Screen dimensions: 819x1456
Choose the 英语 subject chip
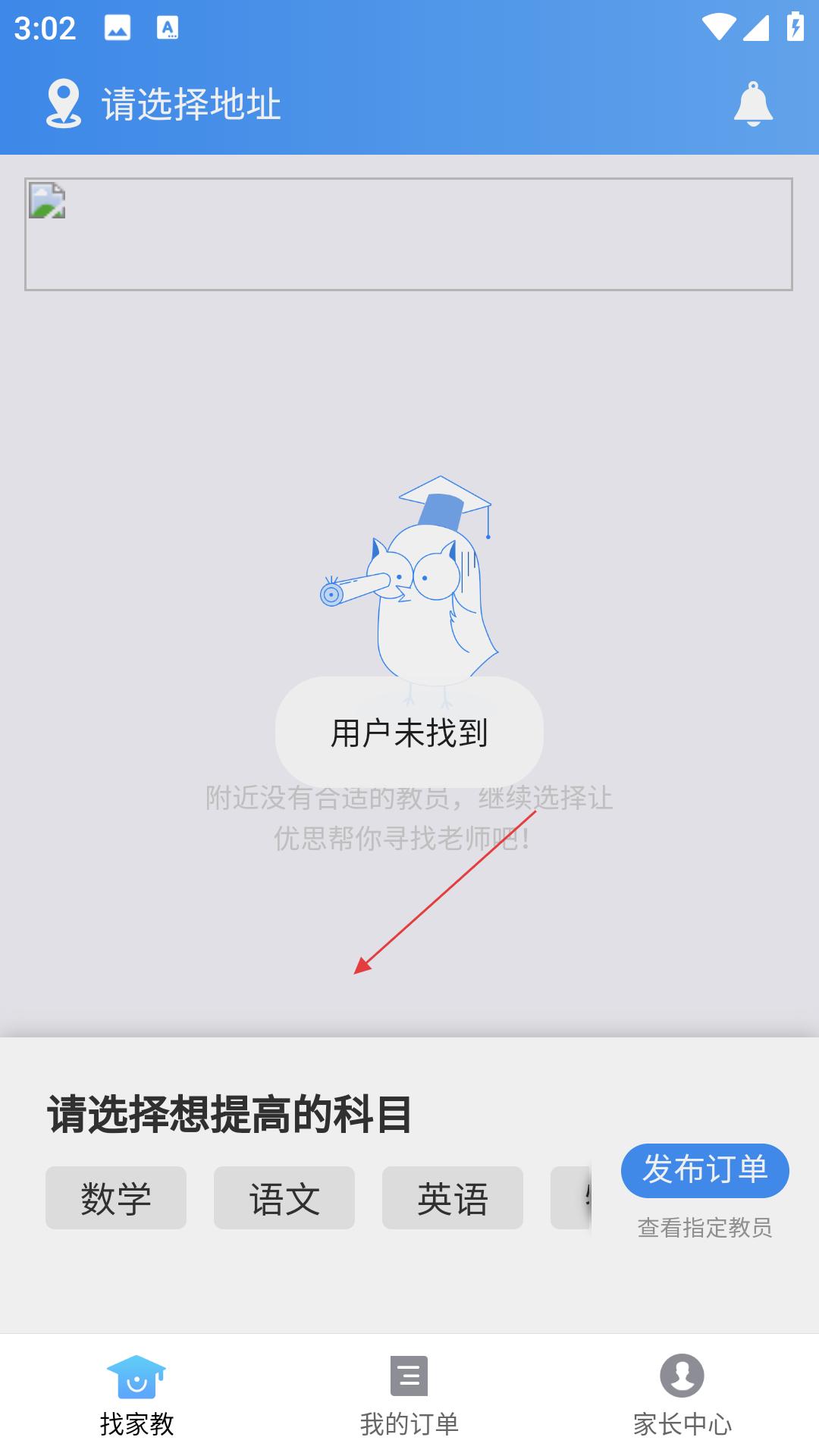tap(453, 1198)
